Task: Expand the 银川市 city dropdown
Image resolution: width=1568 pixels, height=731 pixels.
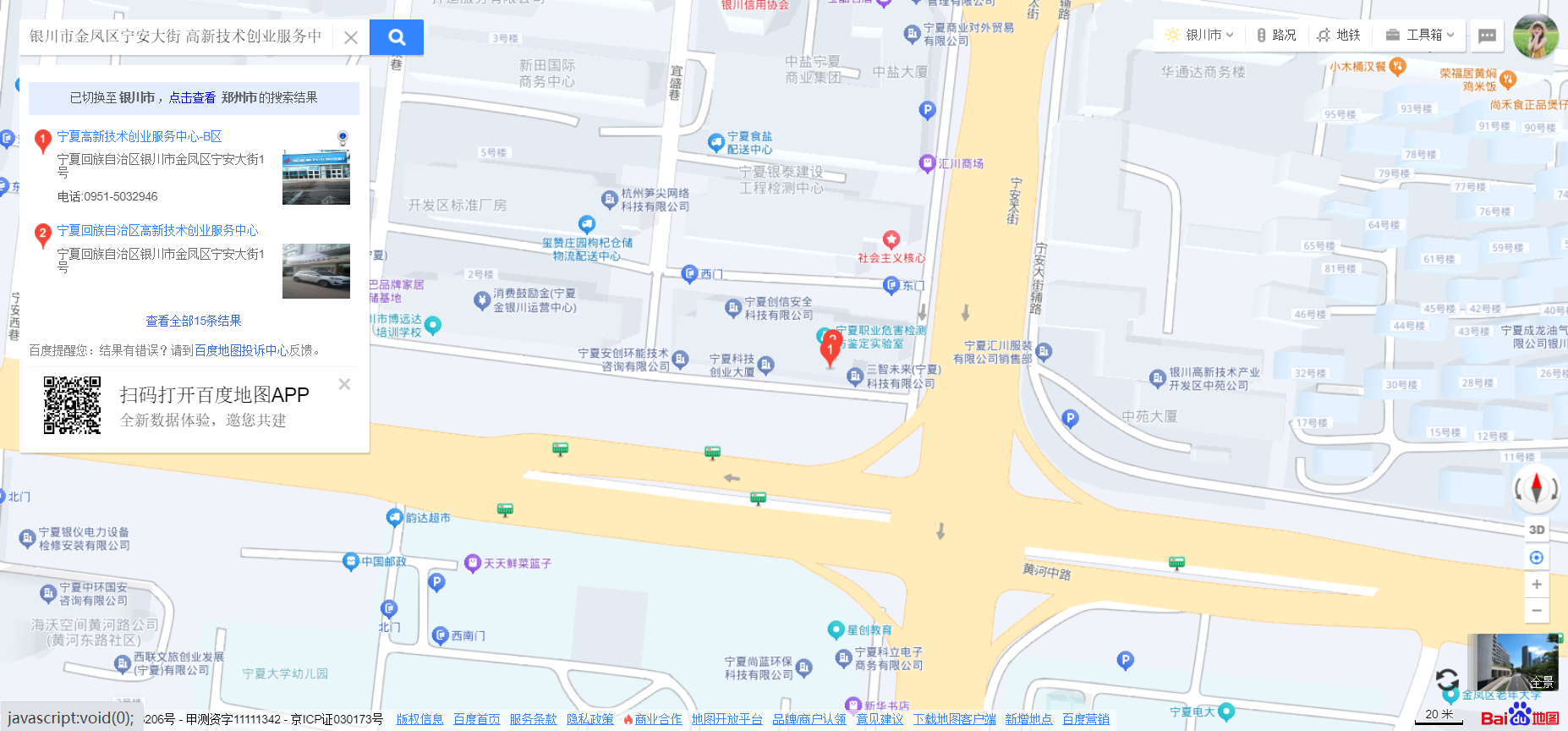Action: click(x=1201, y=35)
